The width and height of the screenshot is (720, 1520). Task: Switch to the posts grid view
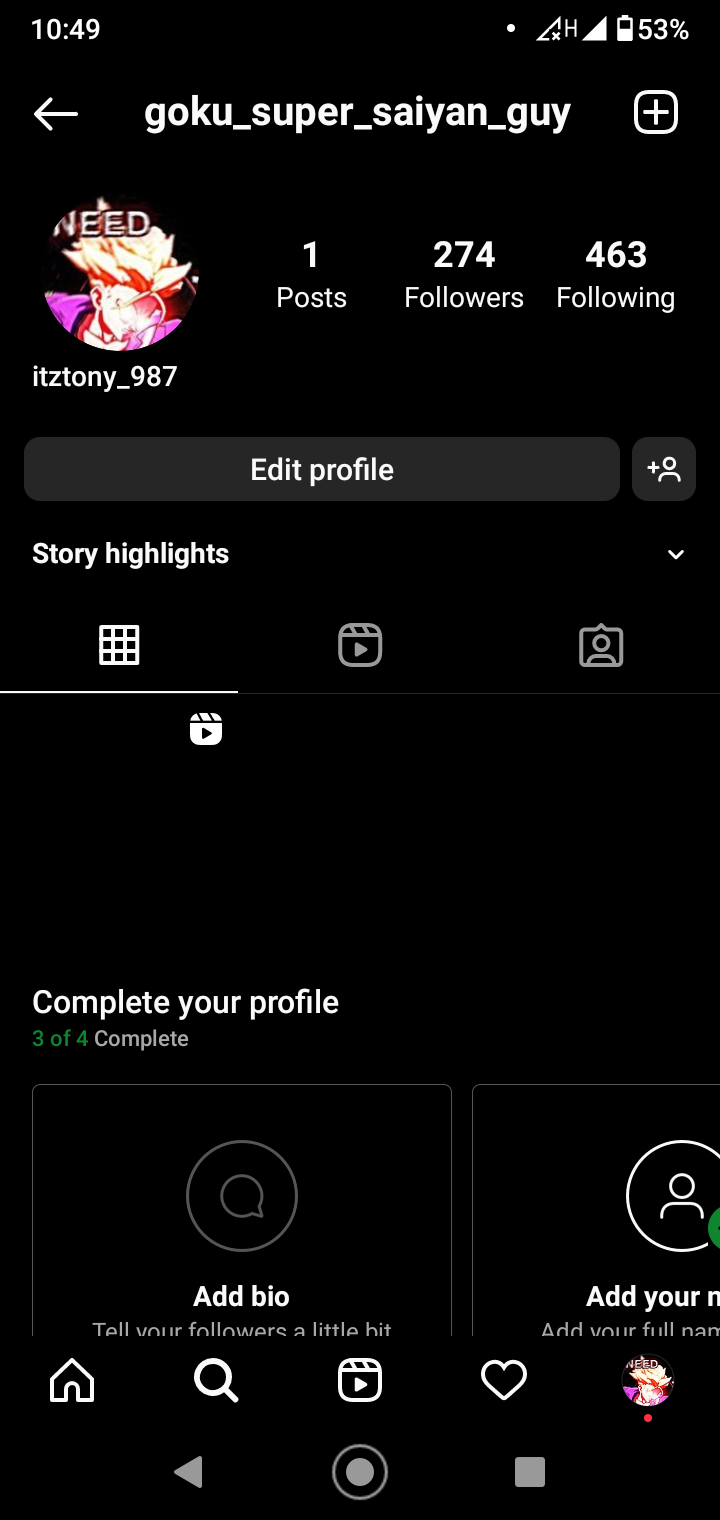(120, 645)
